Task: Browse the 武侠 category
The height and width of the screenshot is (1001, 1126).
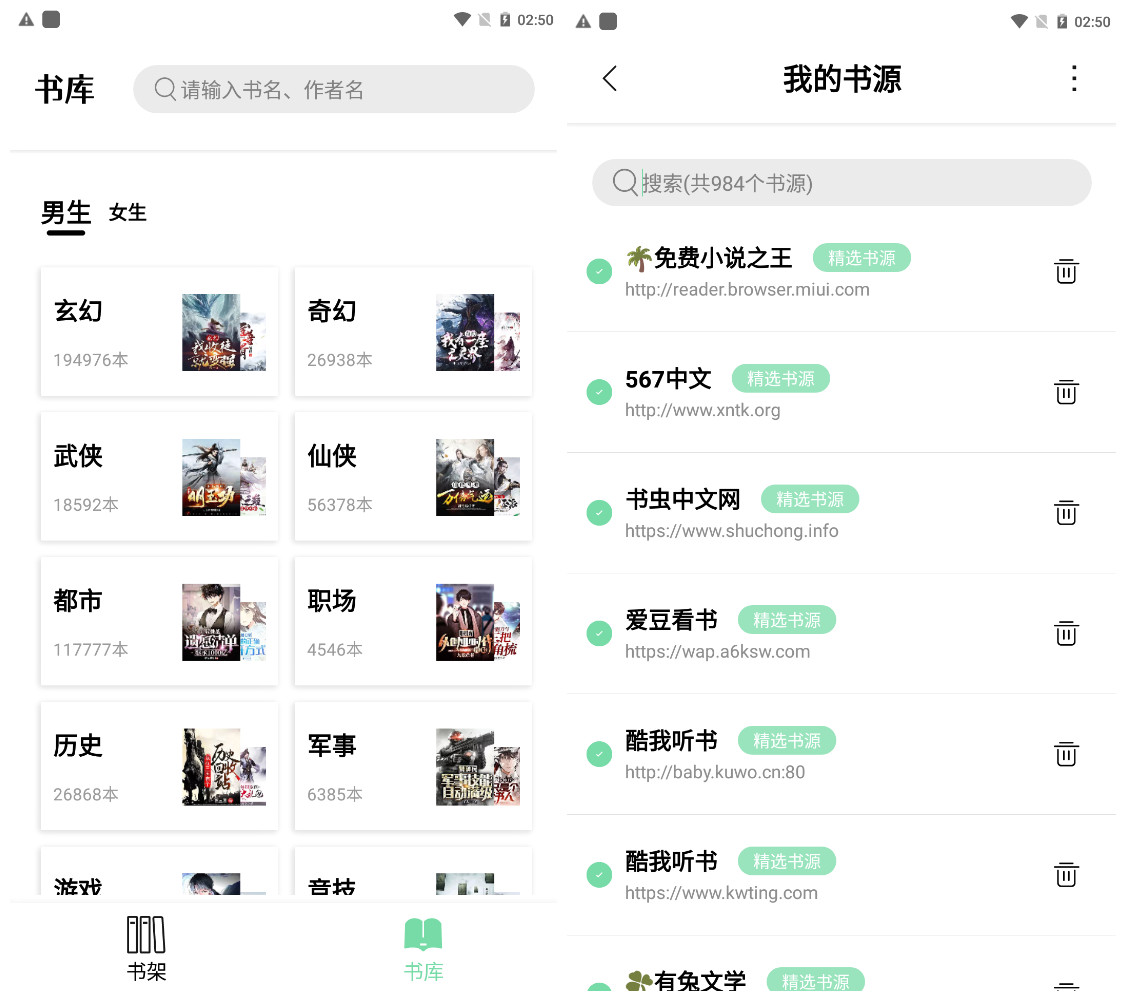Action: 159,477
